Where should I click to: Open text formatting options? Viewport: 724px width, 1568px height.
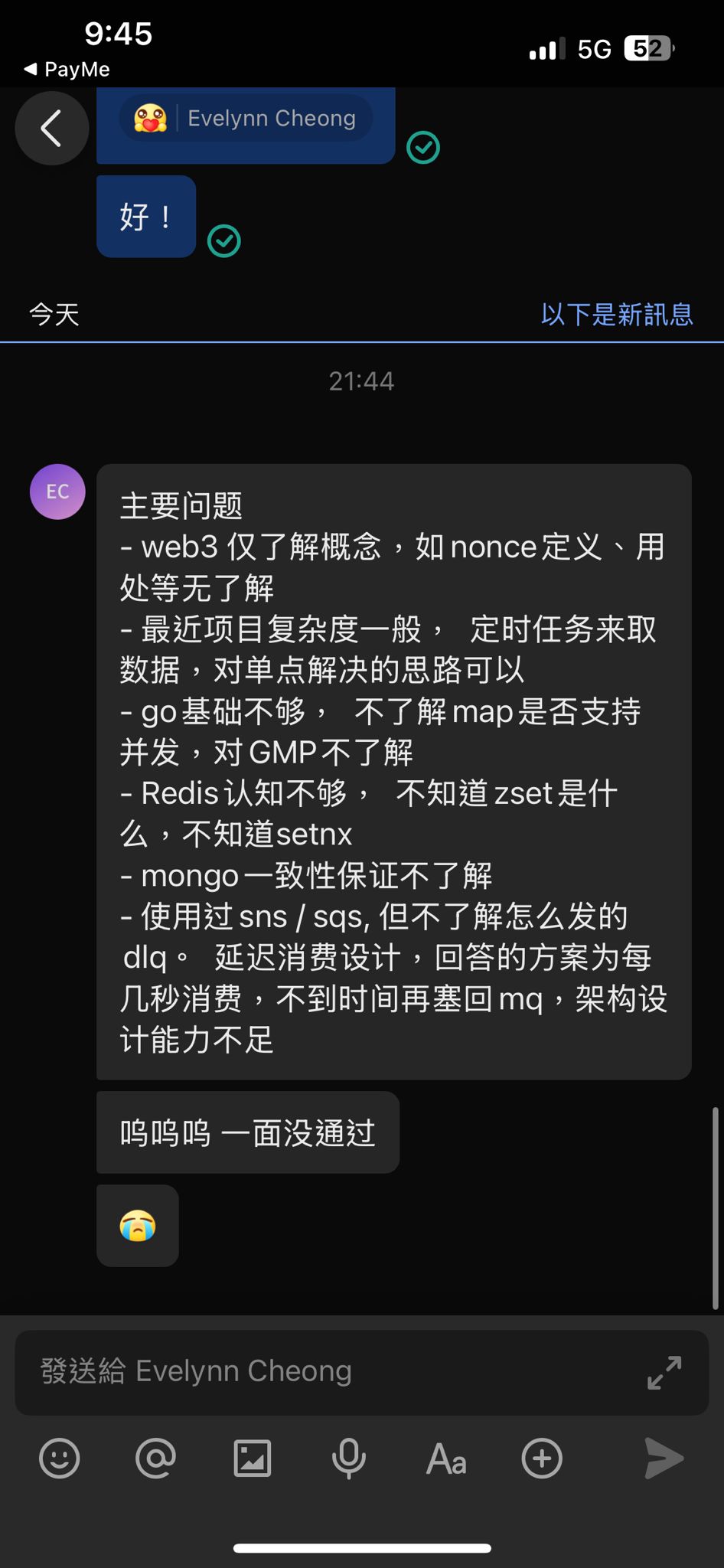click(445, 1458)
